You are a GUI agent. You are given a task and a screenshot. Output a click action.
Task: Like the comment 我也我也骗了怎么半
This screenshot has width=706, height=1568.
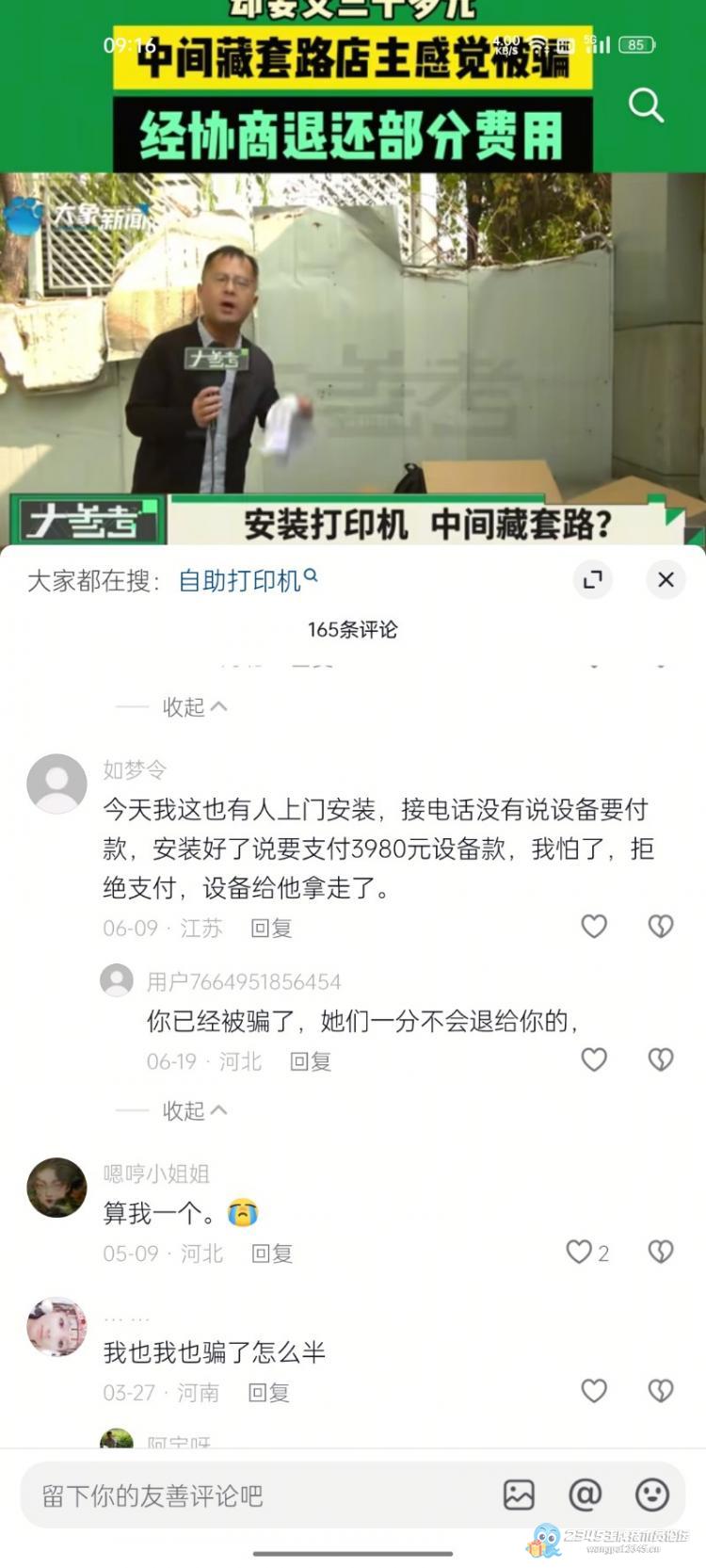coord(594,1391)
